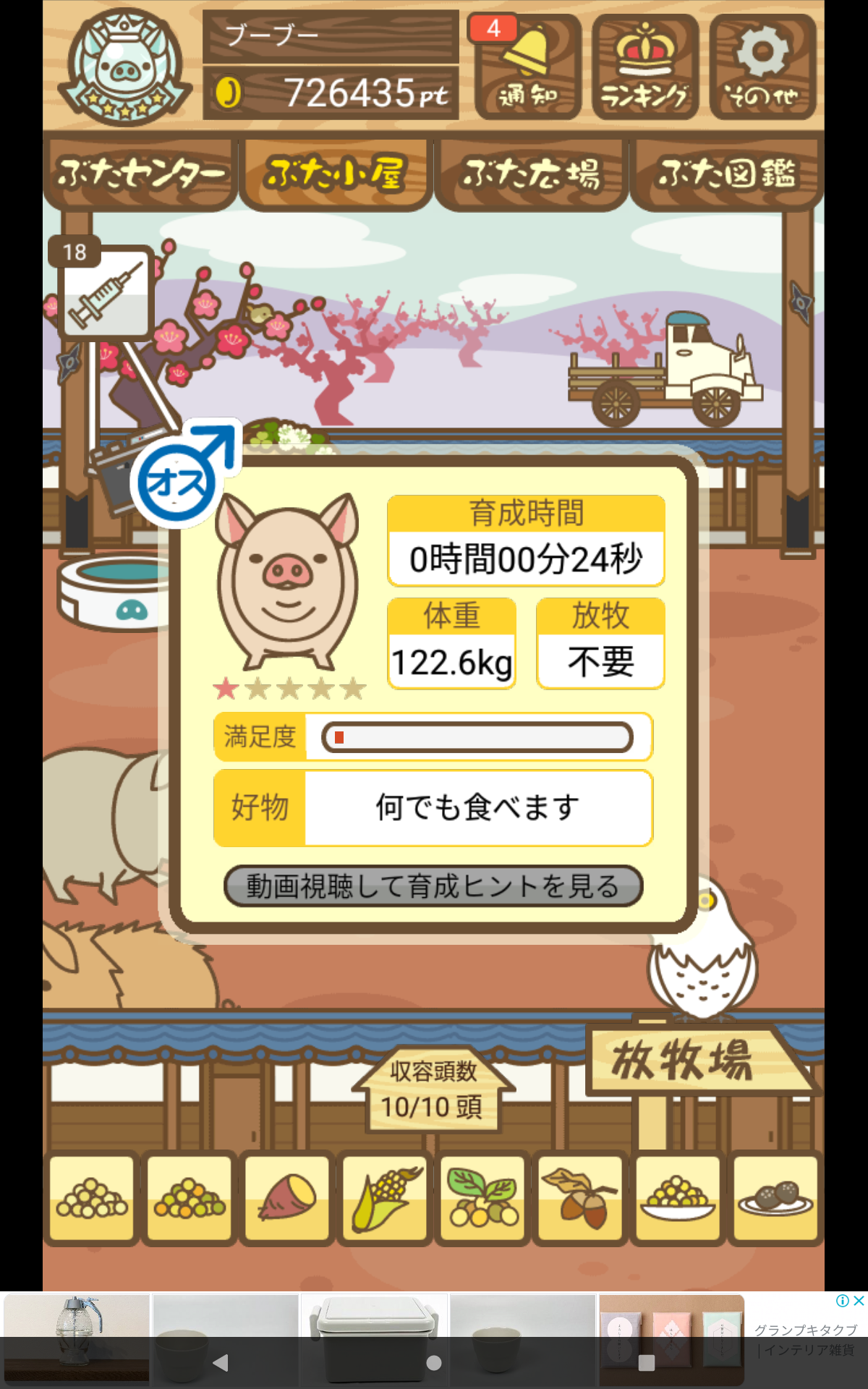Image resolution: width=868 pixels, height=1389 pixels.
Task: Feed the sweet potato
Action: point(287,1198)
